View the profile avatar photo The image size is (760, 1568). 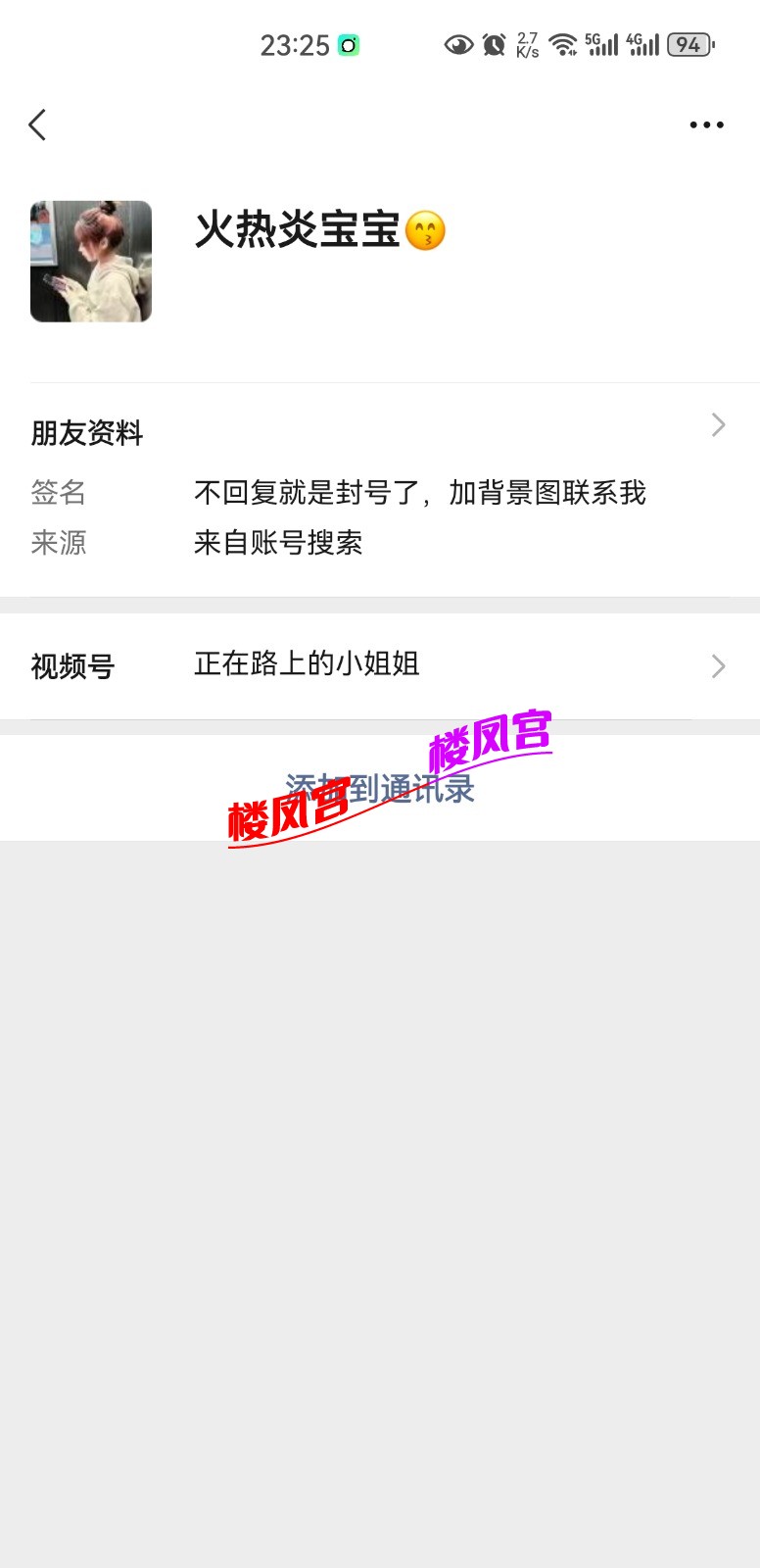91,260
